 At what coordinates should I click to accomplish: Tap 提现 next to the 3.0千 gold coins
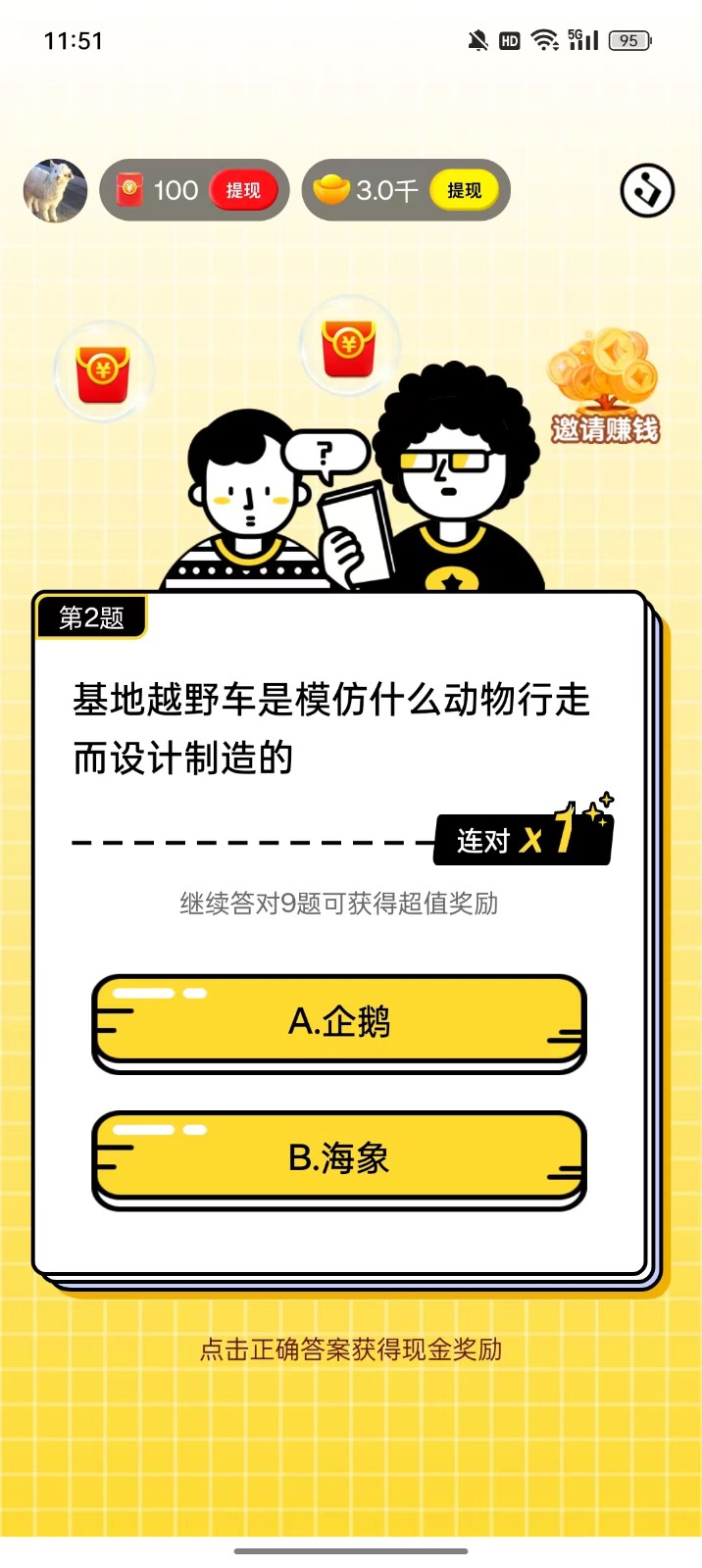[x=464, y=190]
